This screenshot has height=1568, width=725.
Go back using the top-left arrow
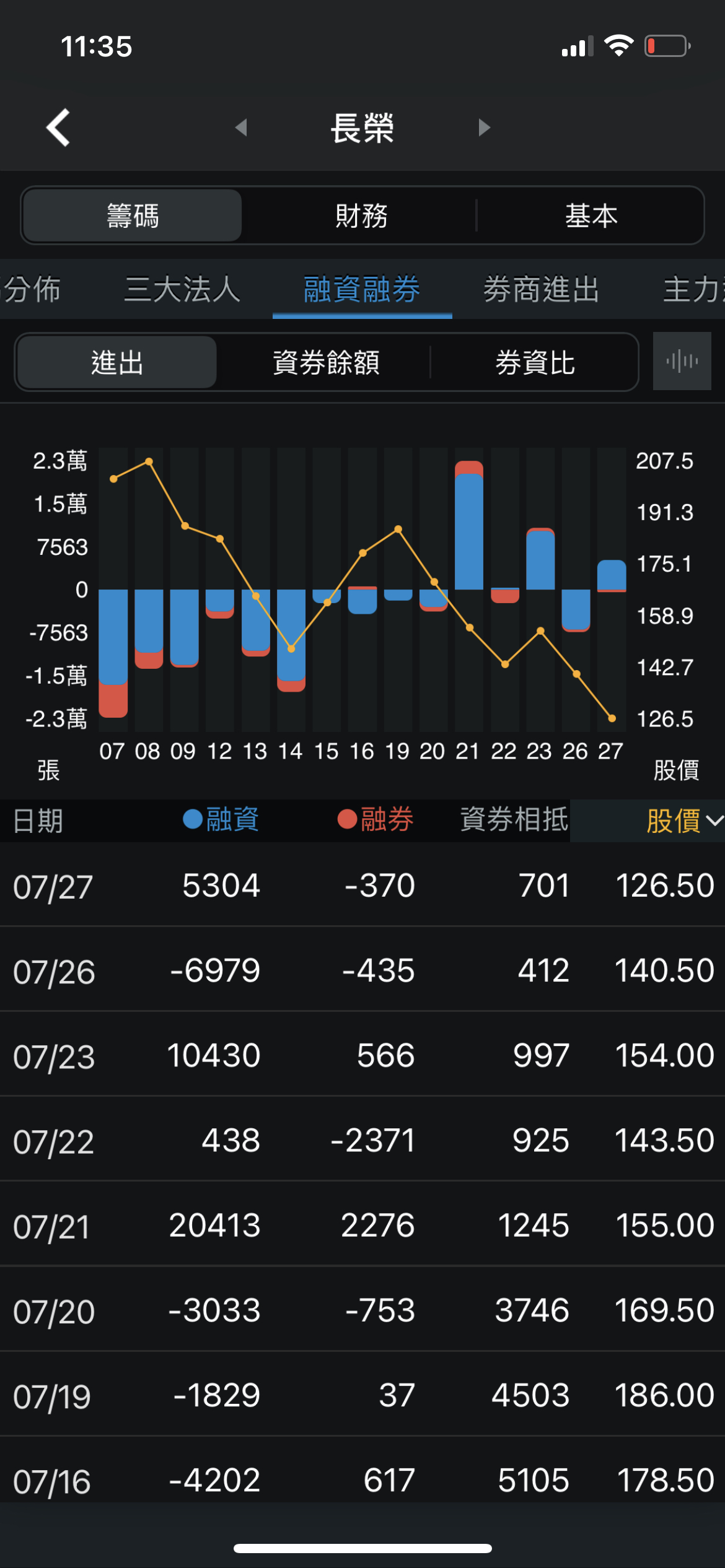[58, 128]
